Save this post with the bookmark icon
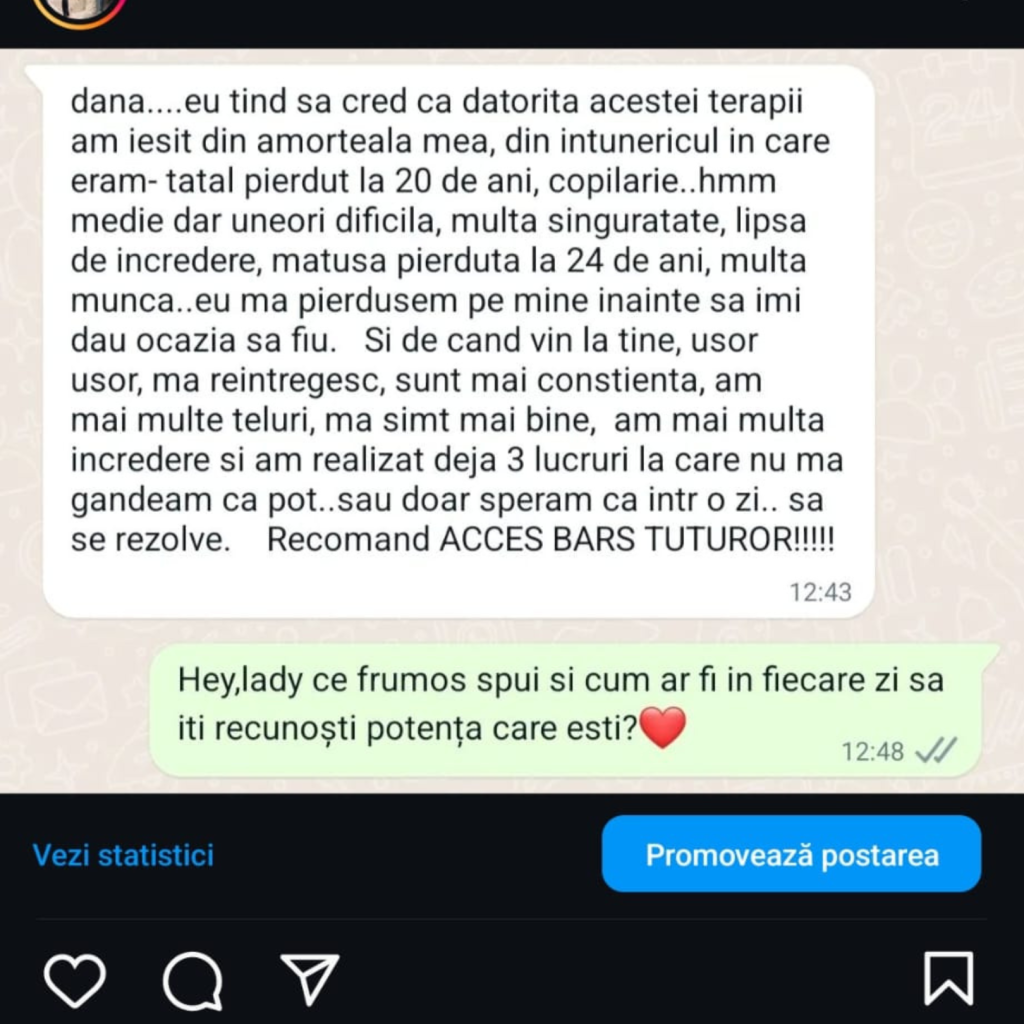This screenshot has height=1024, width=1024. [947, 978]
